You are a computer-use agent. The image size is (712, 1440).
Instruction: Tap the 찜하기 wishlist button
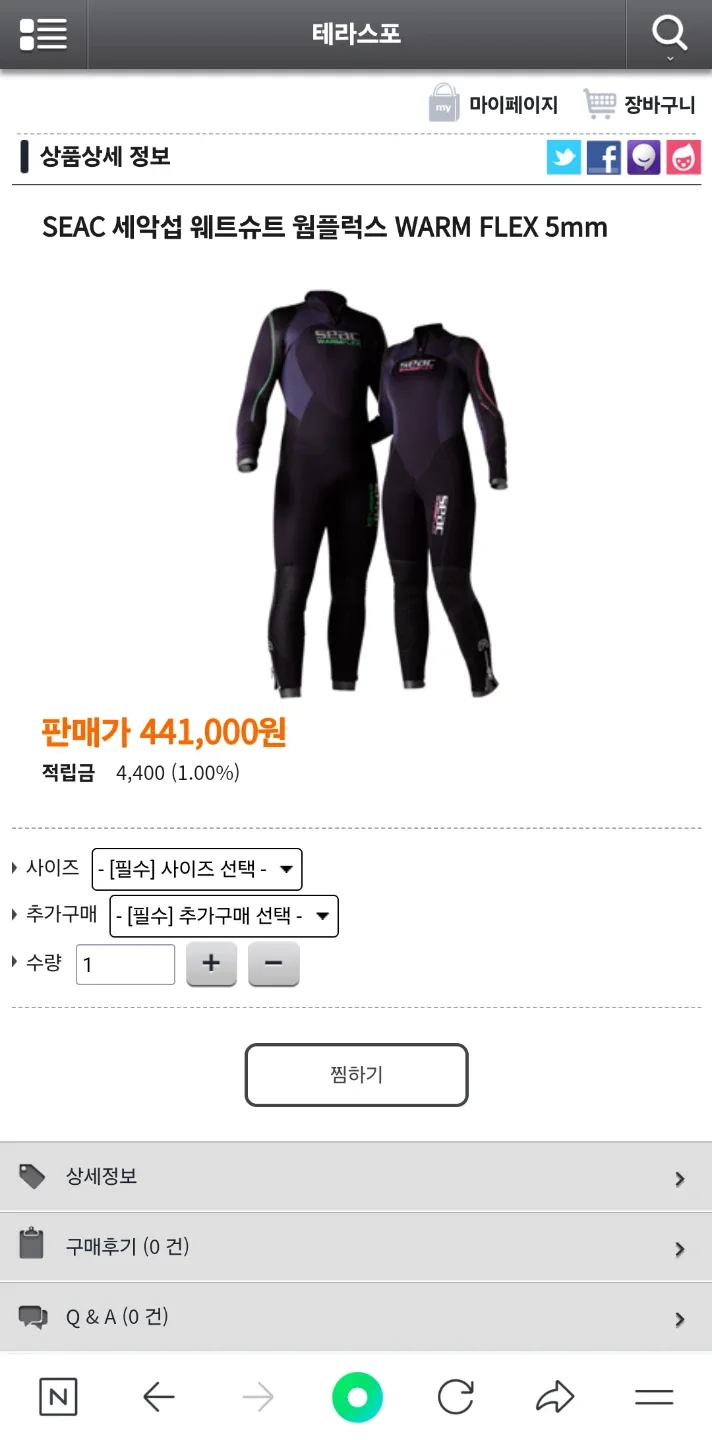click(x=356, y=1075)
